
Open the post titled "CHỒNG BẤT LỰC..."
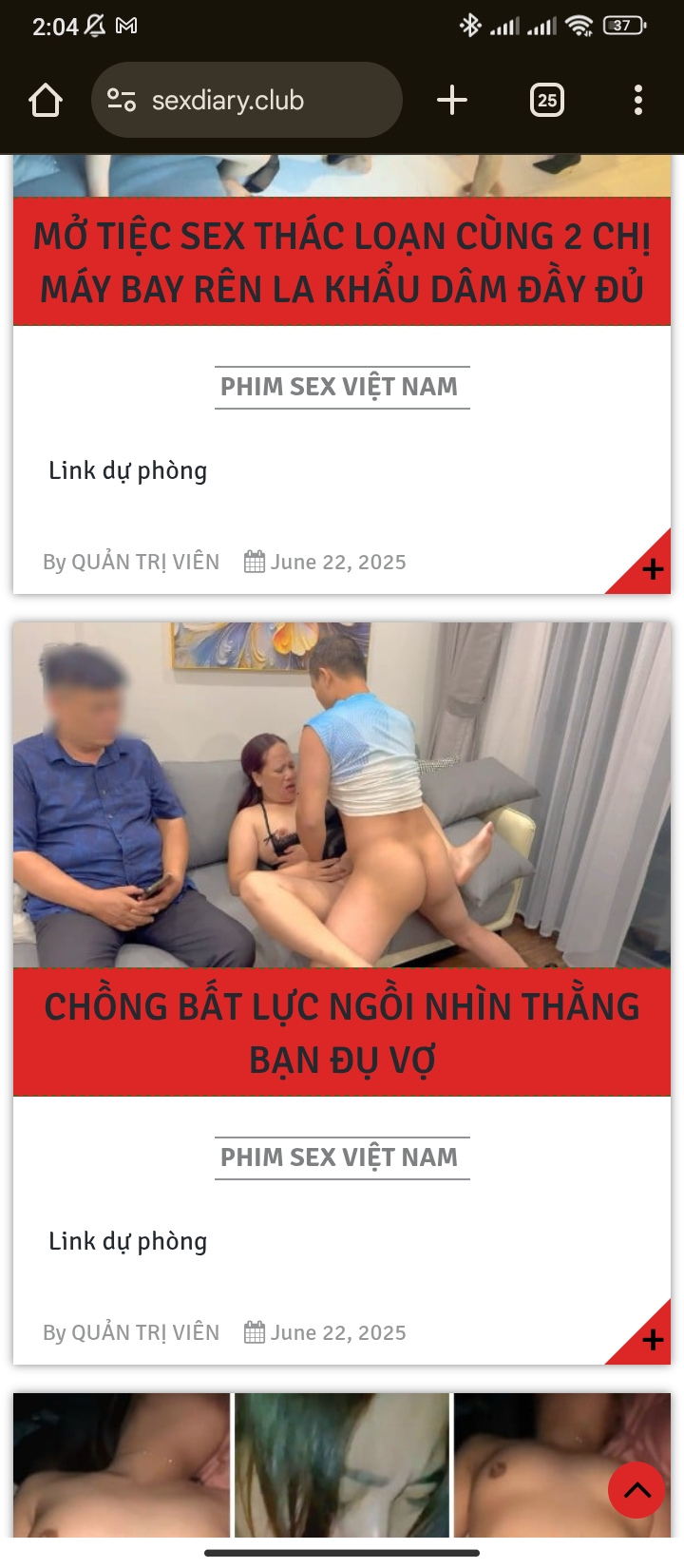click(x=342, y=1032)
